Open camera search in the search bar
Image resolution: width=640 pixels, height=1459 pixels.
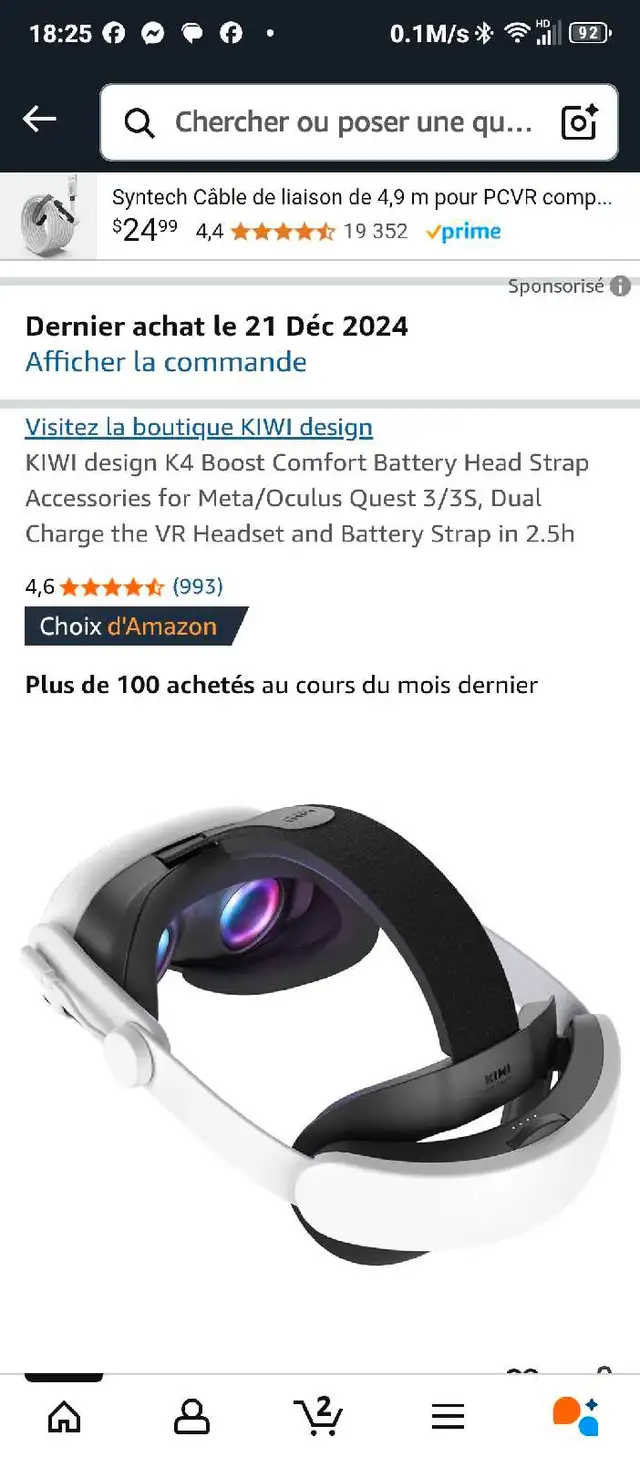580,122
